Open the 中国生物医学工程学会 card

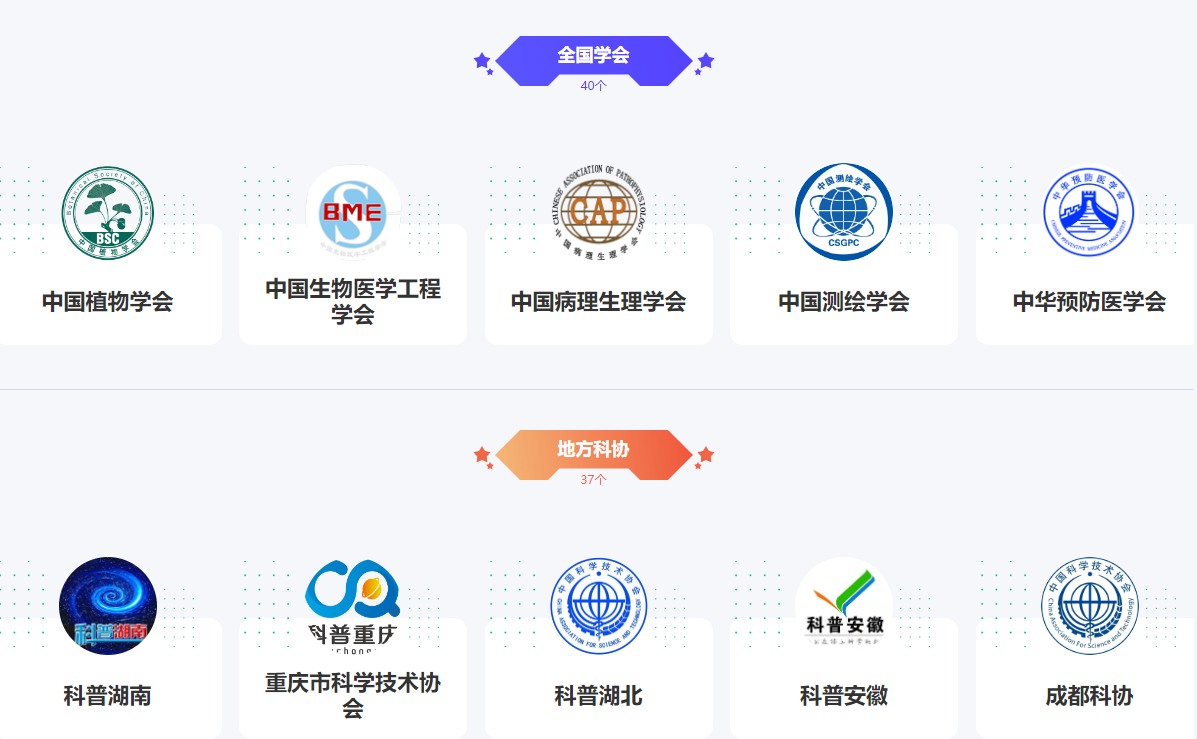click(353, 300)
